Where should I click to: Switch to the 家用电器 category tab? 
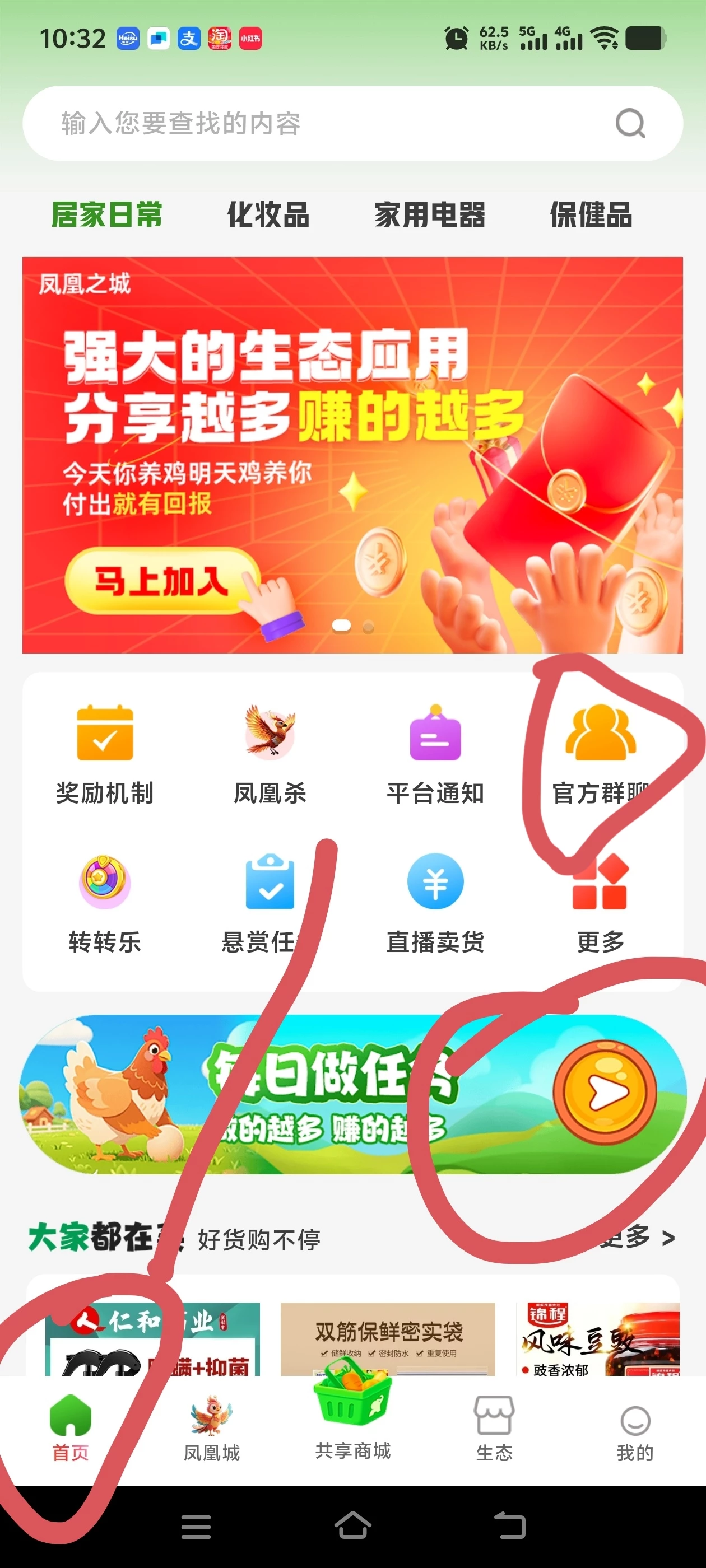click(x=429, y=215)
